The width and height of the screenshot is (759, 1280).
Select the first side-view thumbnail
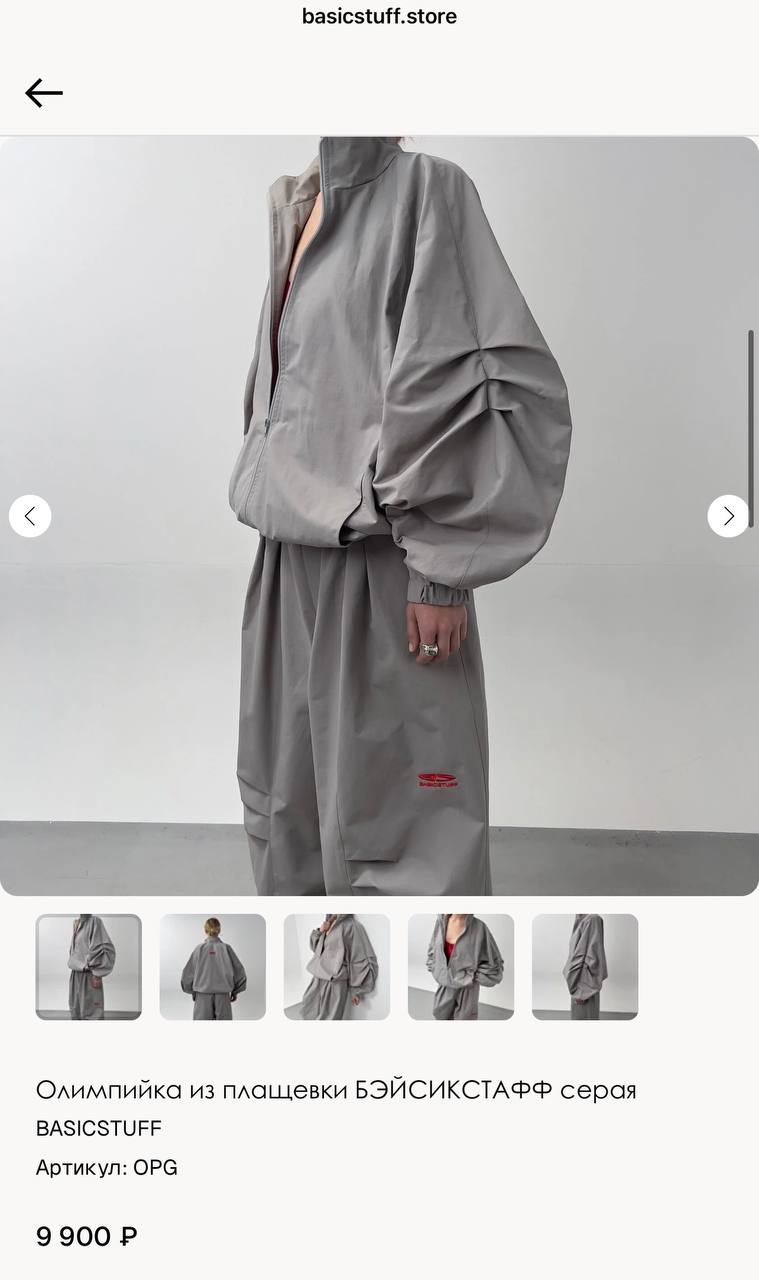coord(89,967)
